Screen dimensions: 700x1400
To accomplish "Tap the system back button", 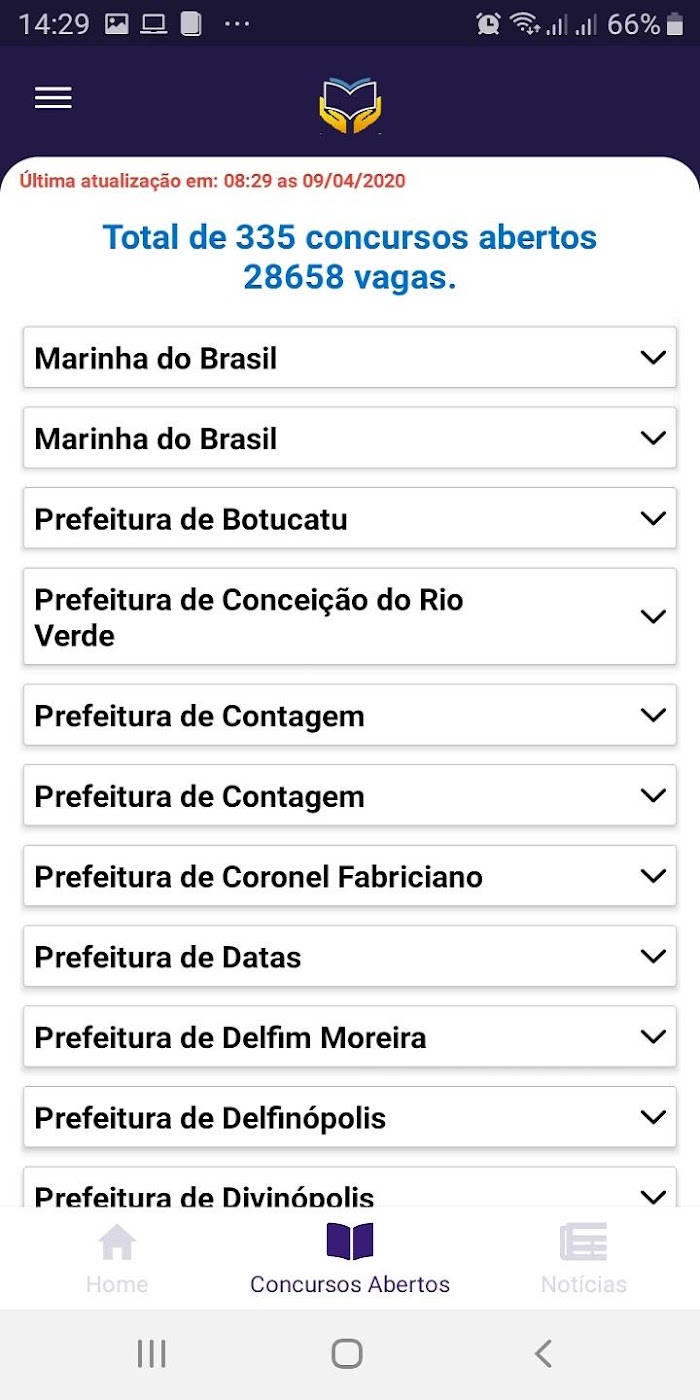I will coord(543,1354).
